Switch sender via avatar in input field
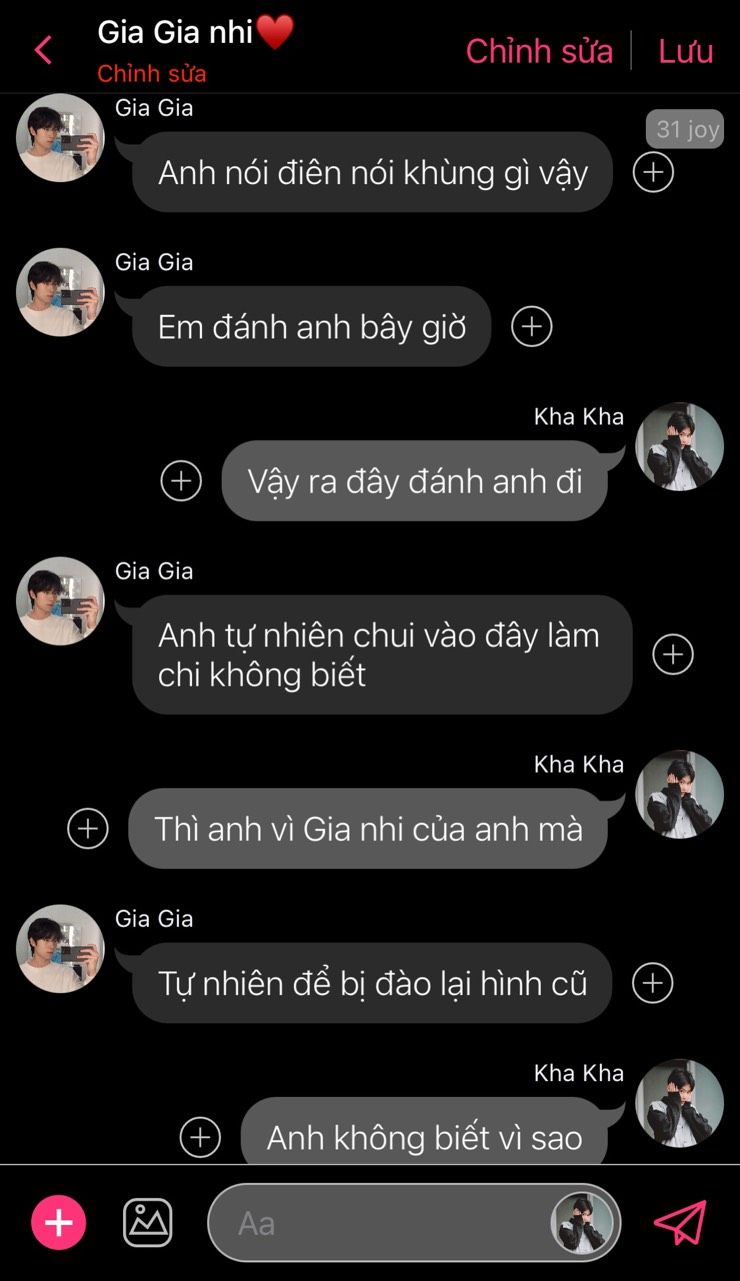The height and width of the screenshot is (1281, 740). [x=583, y=1222]
